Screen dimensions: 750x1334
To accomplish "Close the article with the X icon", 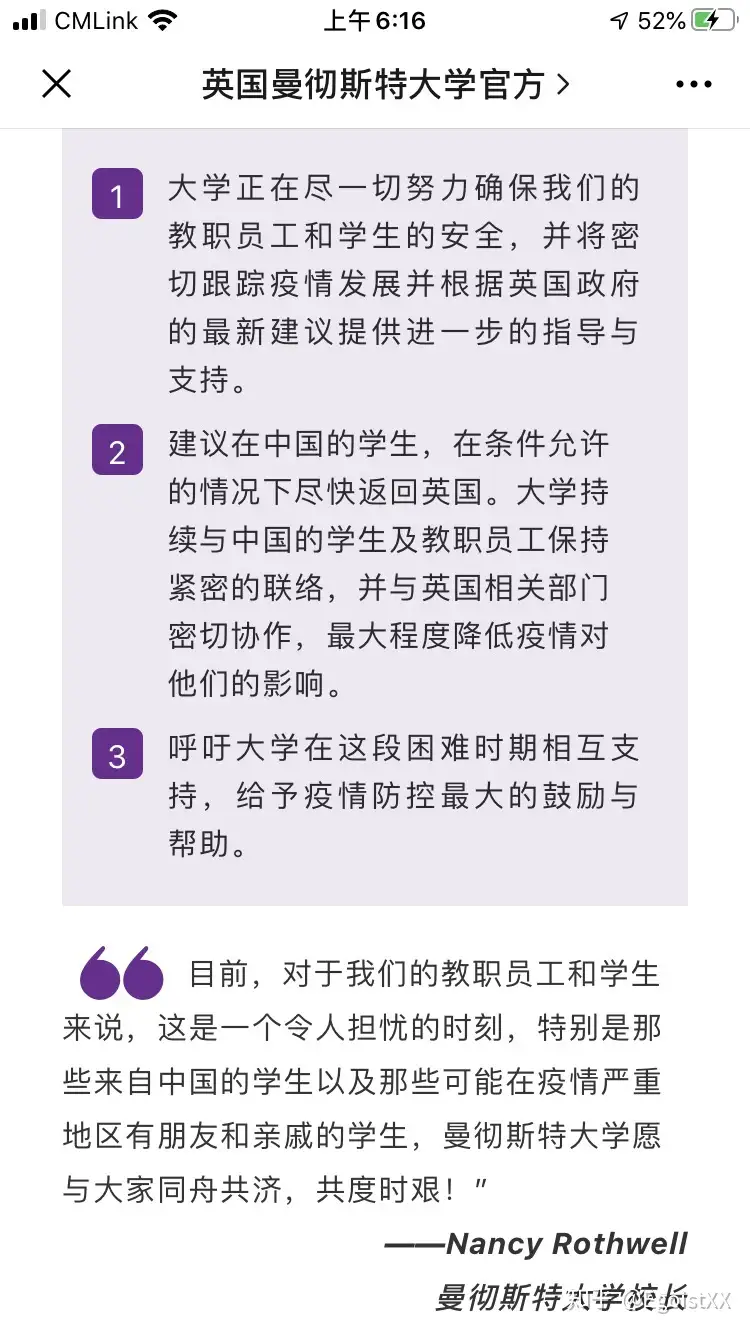I will coord(57,84).
